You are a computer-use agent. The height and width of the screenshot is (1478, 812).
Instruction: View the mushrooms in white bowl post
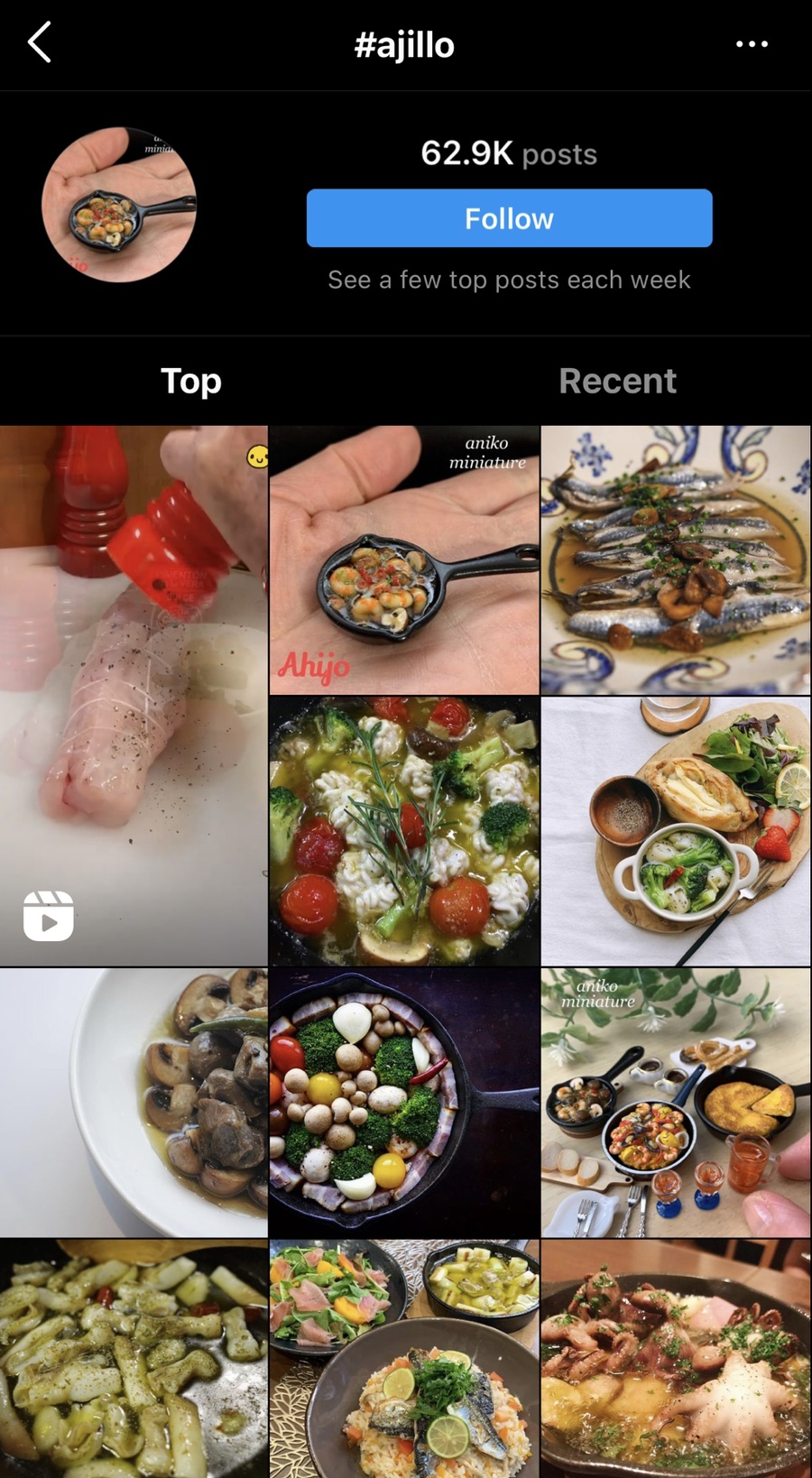coord(134,1102)
